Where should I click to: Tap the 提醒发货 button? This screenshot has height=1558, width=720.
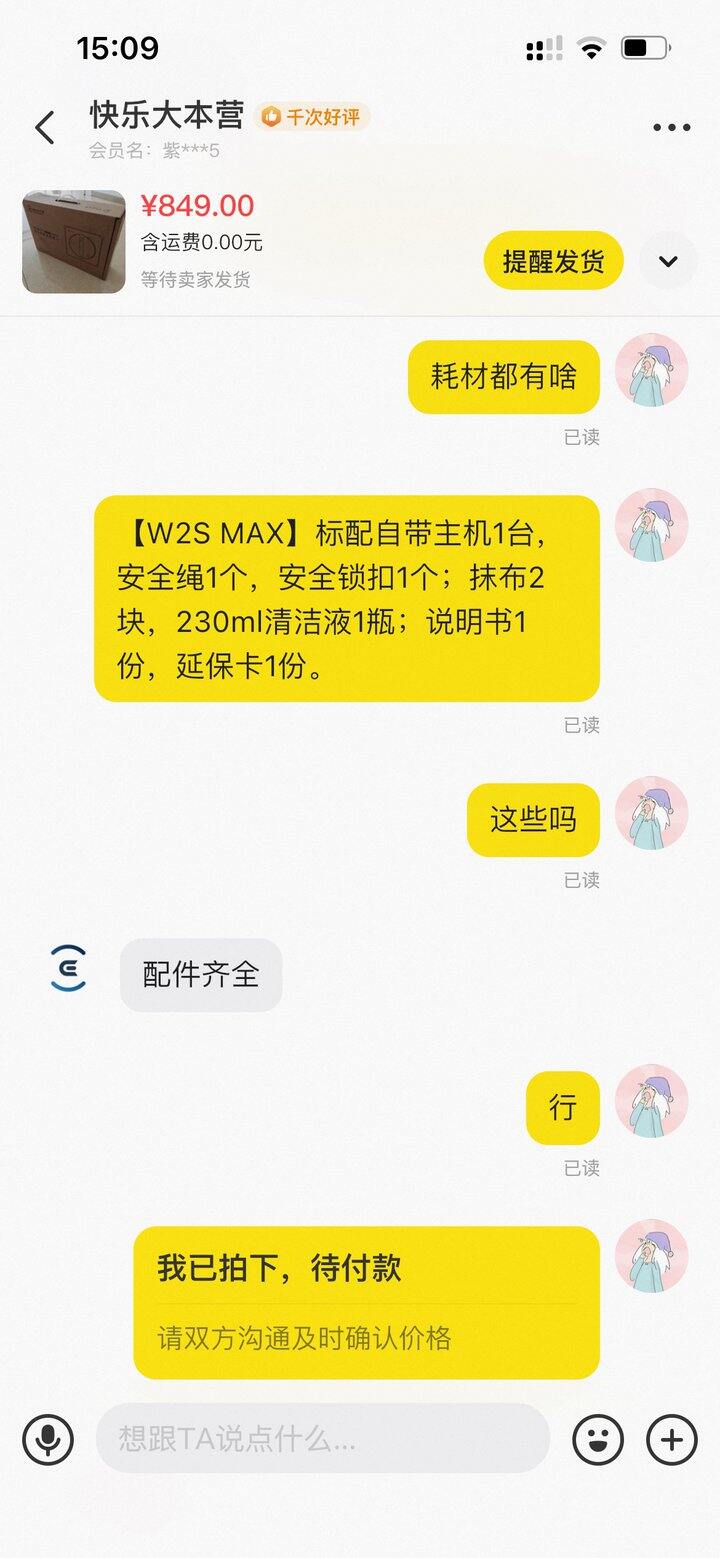click(553, 262)
